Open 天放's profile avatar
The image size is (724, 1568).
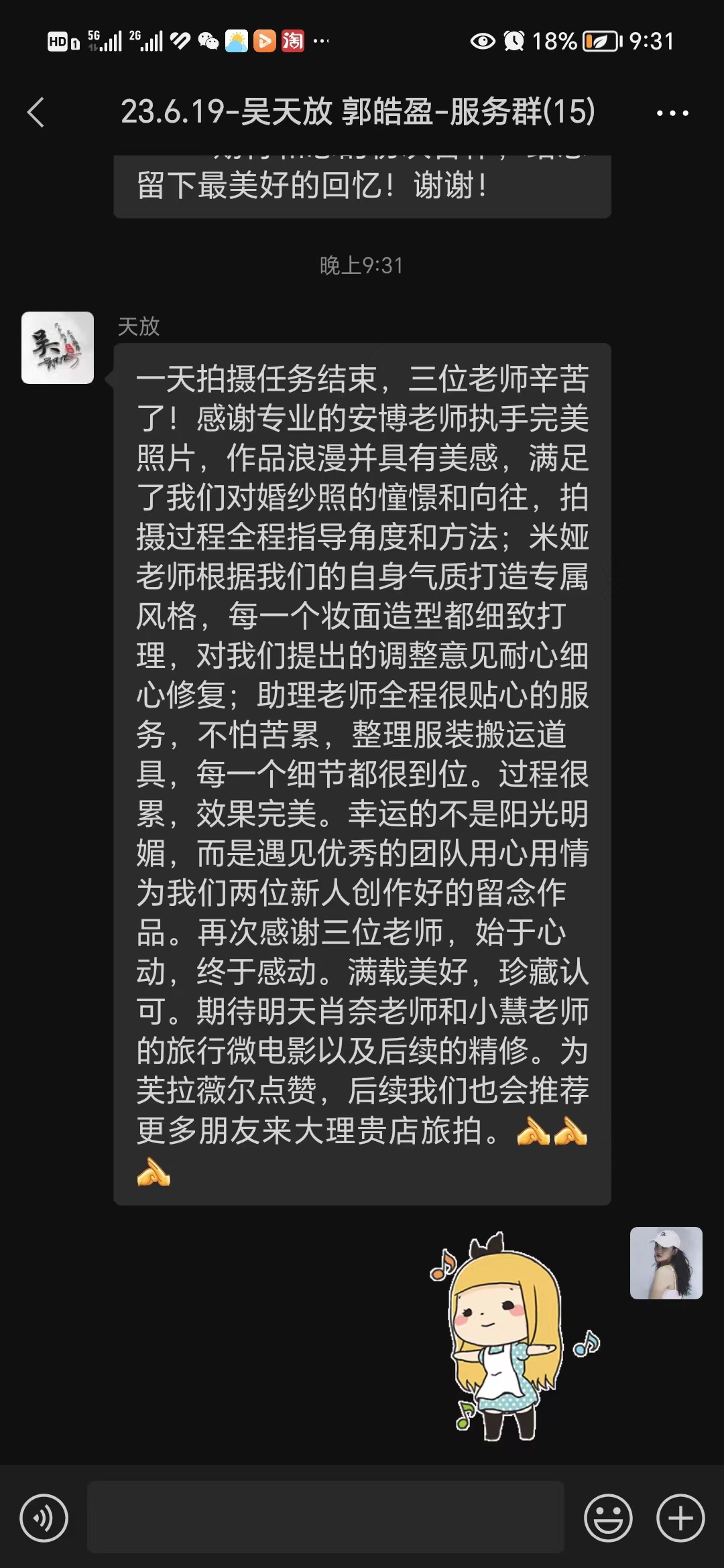(x=58, y=348)
